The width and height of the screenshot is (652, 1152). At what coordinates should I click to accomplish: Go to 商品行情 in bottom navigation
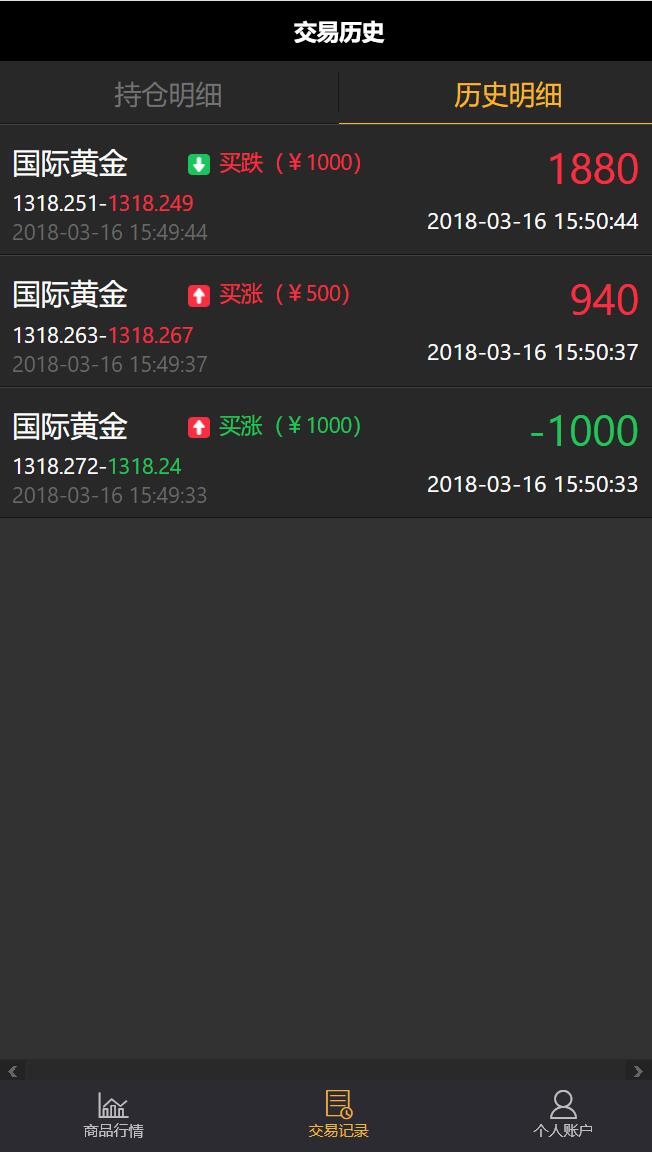[x=113, y=1115]
